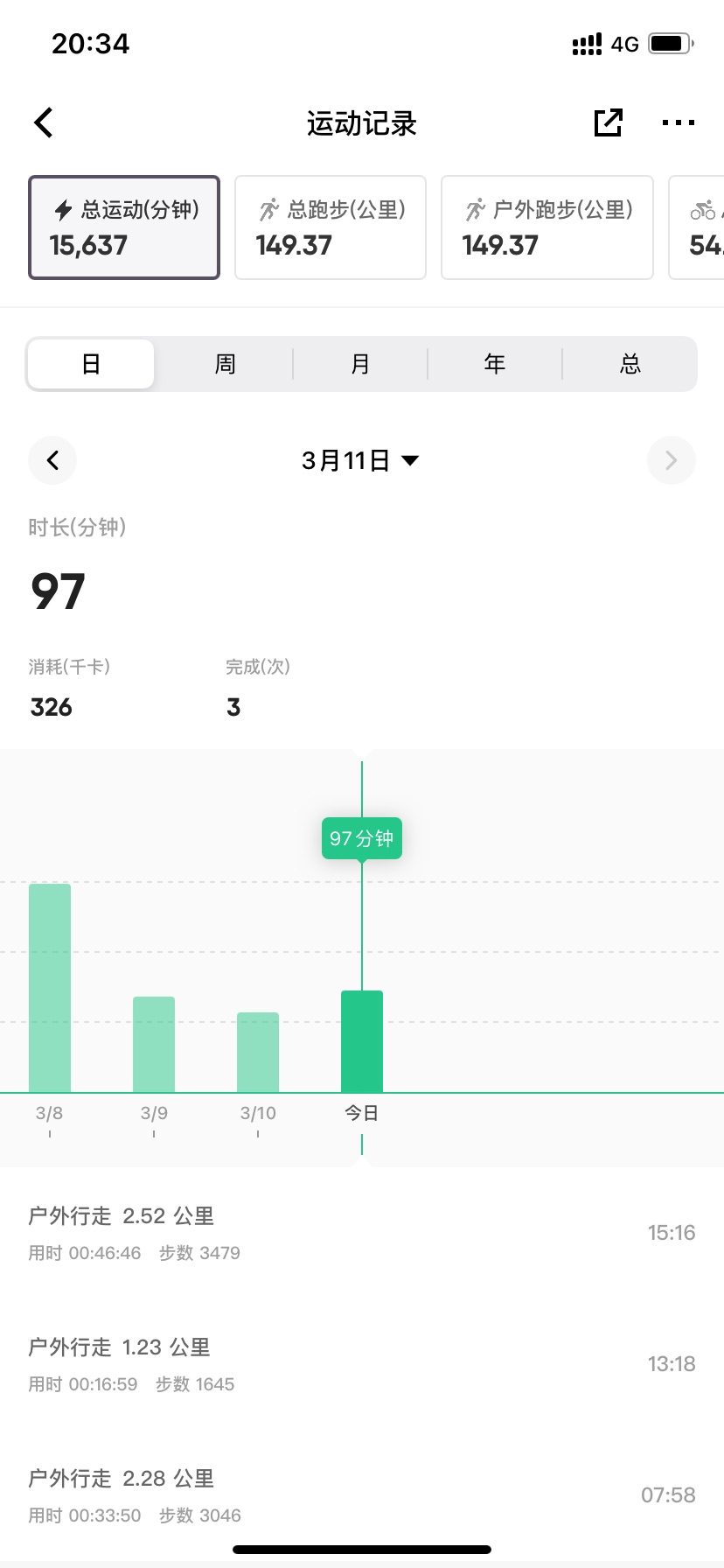Image resolution: width=724 pixels, height=1568 pixels.
Task: Switch to the 总 view
Action: coord(630,364)
